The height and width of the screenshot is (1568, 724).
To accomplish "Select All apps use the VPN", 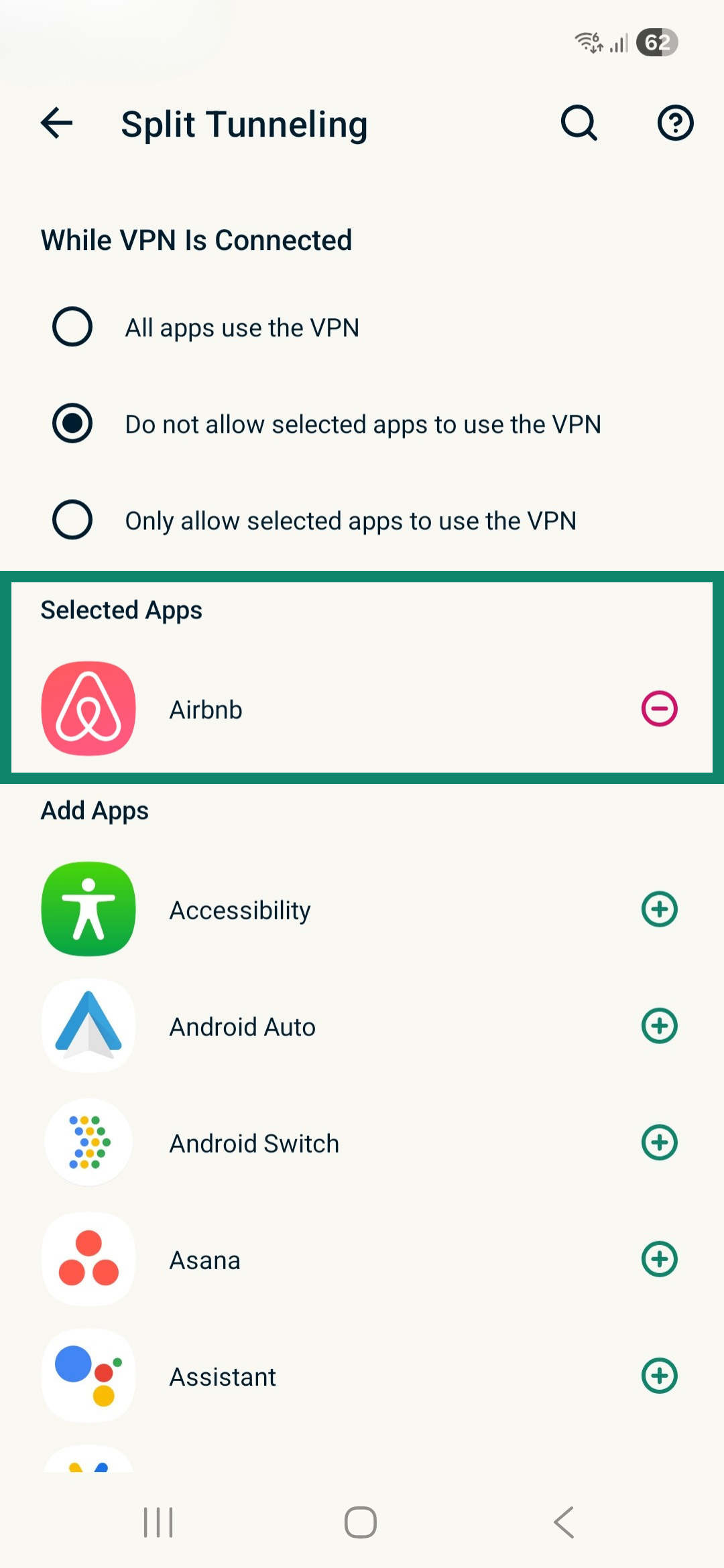I will pyautogui.click(x=72, y=327).
